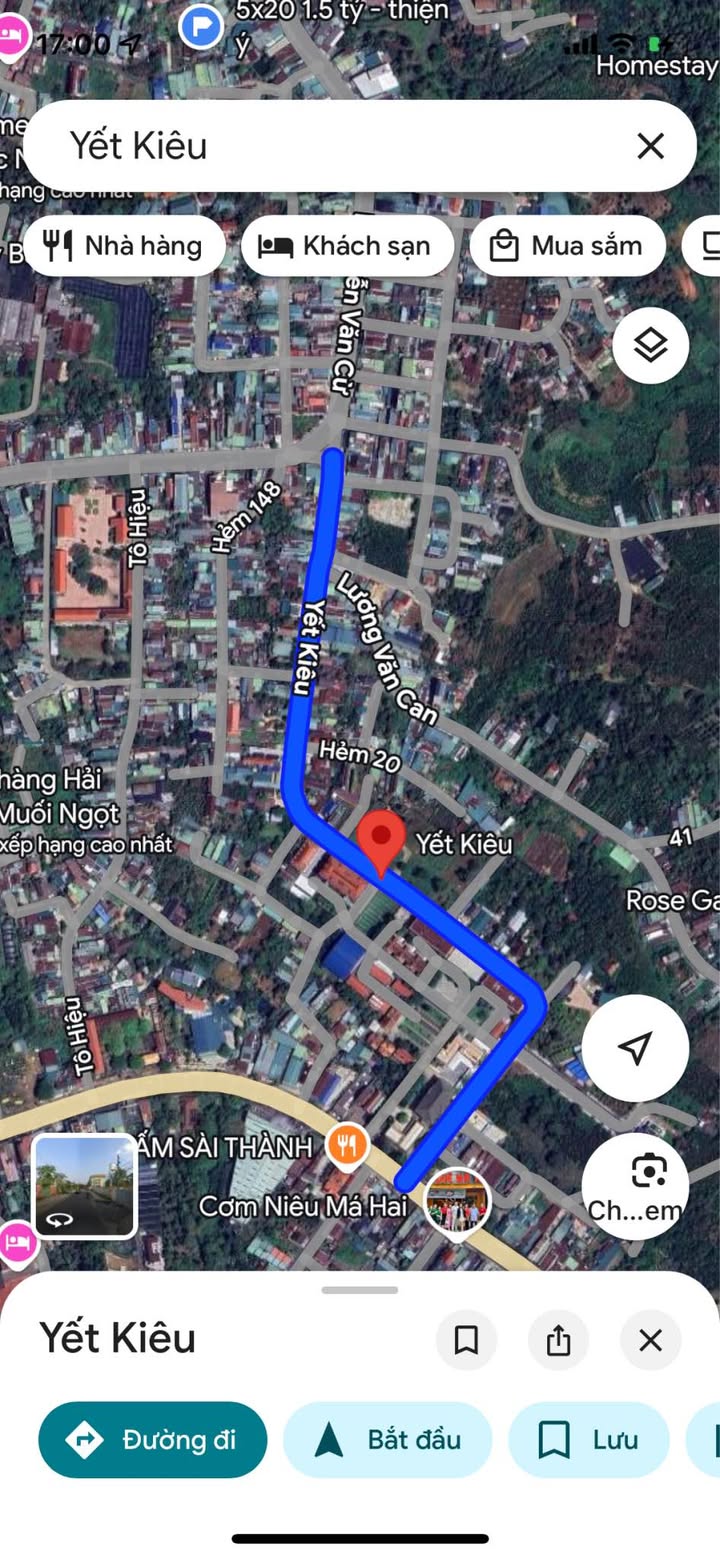This screenshot has width=720, height=1559.
Task: Close the Yết Kiêu place sheet
Action: click(x=650, y=1340)
